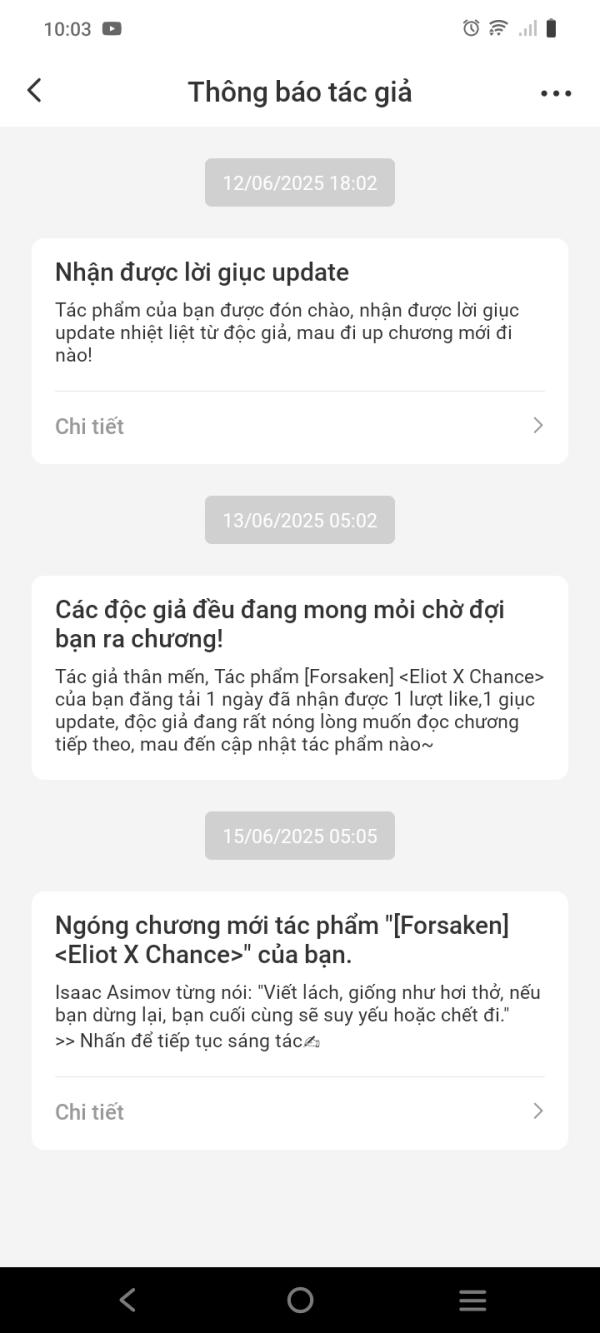Open Chi tiết under 'Nhận được lời giục update'
Screen dimensions: 600x1333
click(x=300, y=426)
